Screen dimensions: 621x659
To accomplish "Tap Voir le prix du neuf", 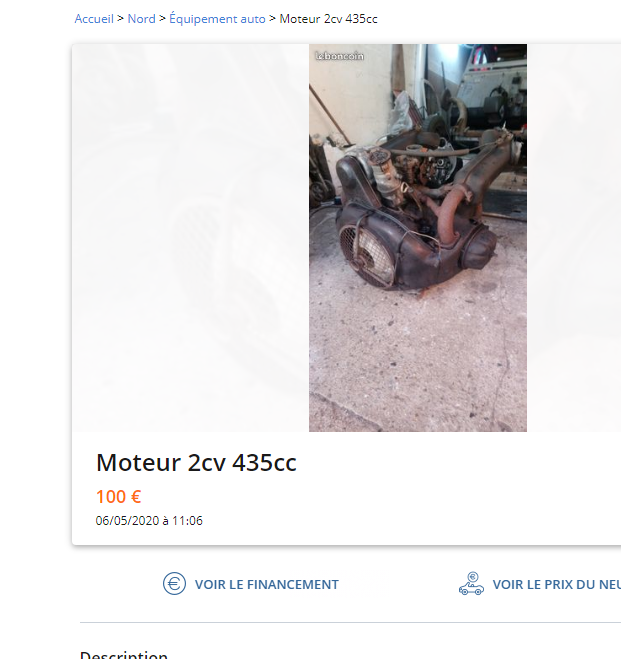I will pos(541,585).
